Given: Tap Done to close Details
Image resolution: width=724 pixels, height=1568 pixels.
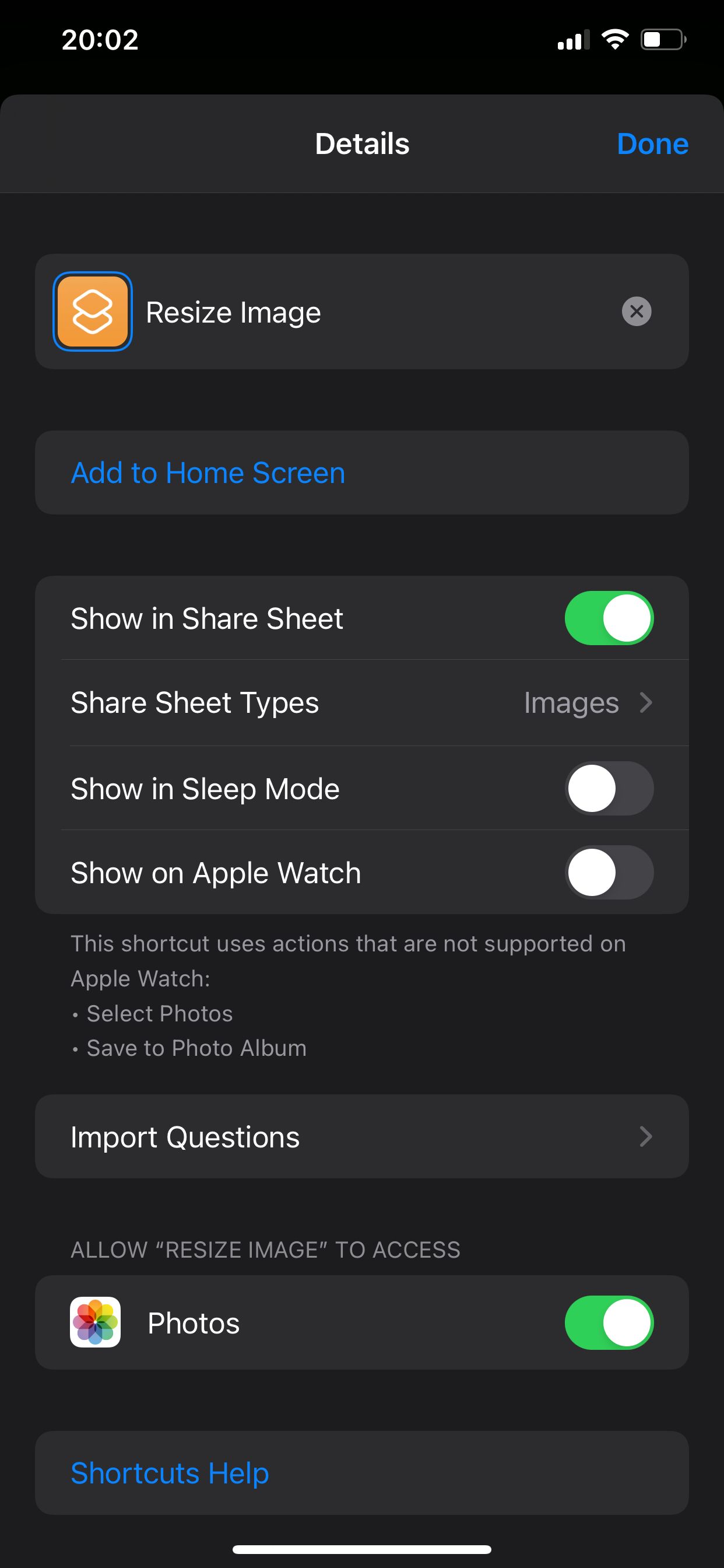Looking at the screenshot, I should pyautogui.click(x=652, y=143).
